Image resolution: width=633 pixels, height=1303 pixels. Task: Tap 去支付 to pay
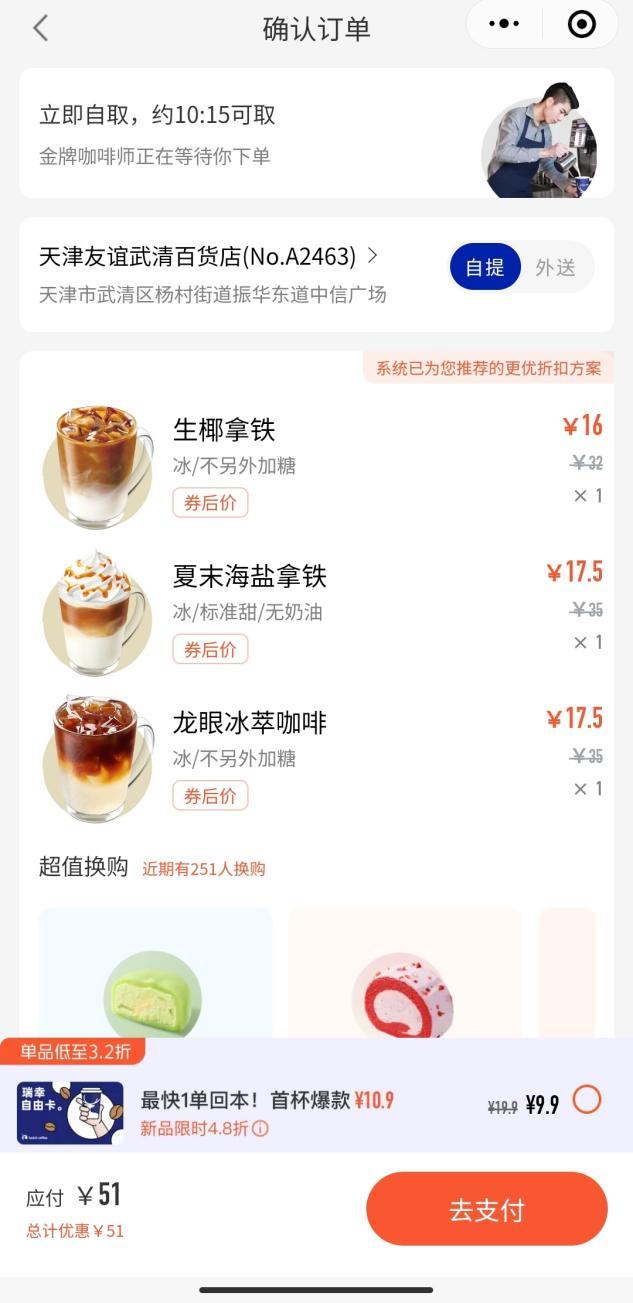pos(486,1209)
